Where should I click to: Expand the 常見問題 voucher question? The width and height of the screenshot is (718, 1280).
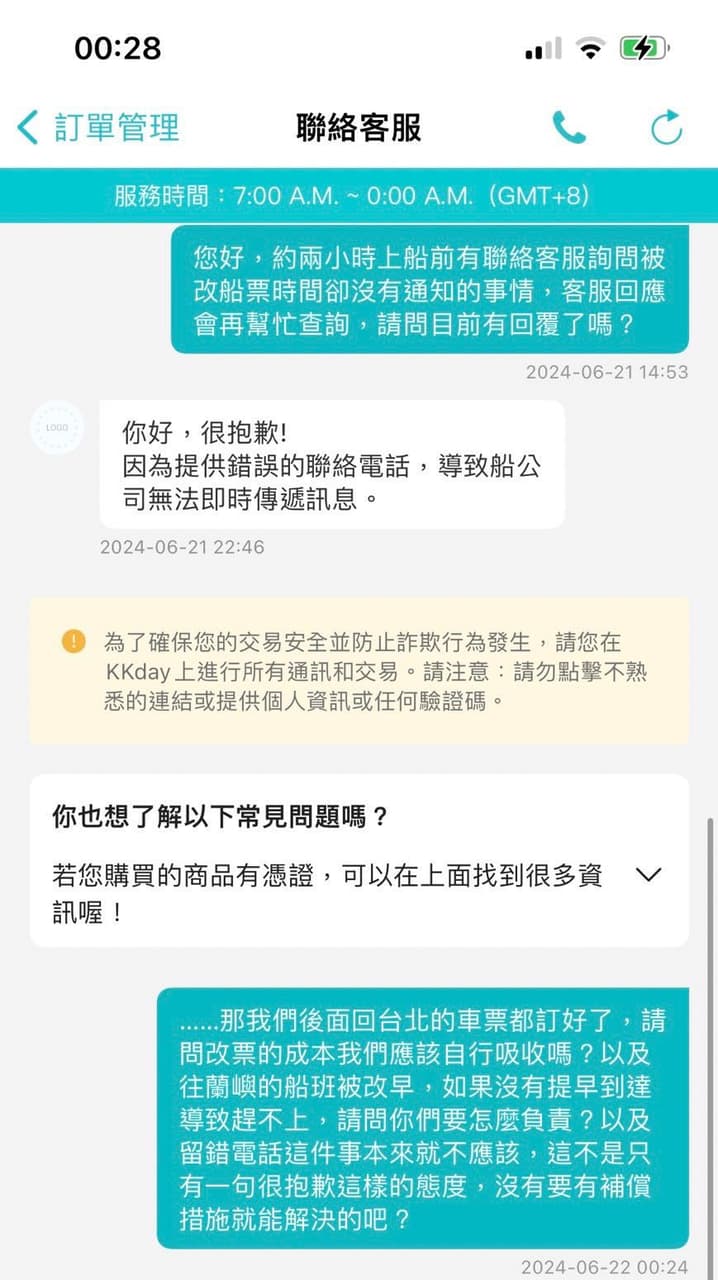pyautogui.click(x=649, y=874)
